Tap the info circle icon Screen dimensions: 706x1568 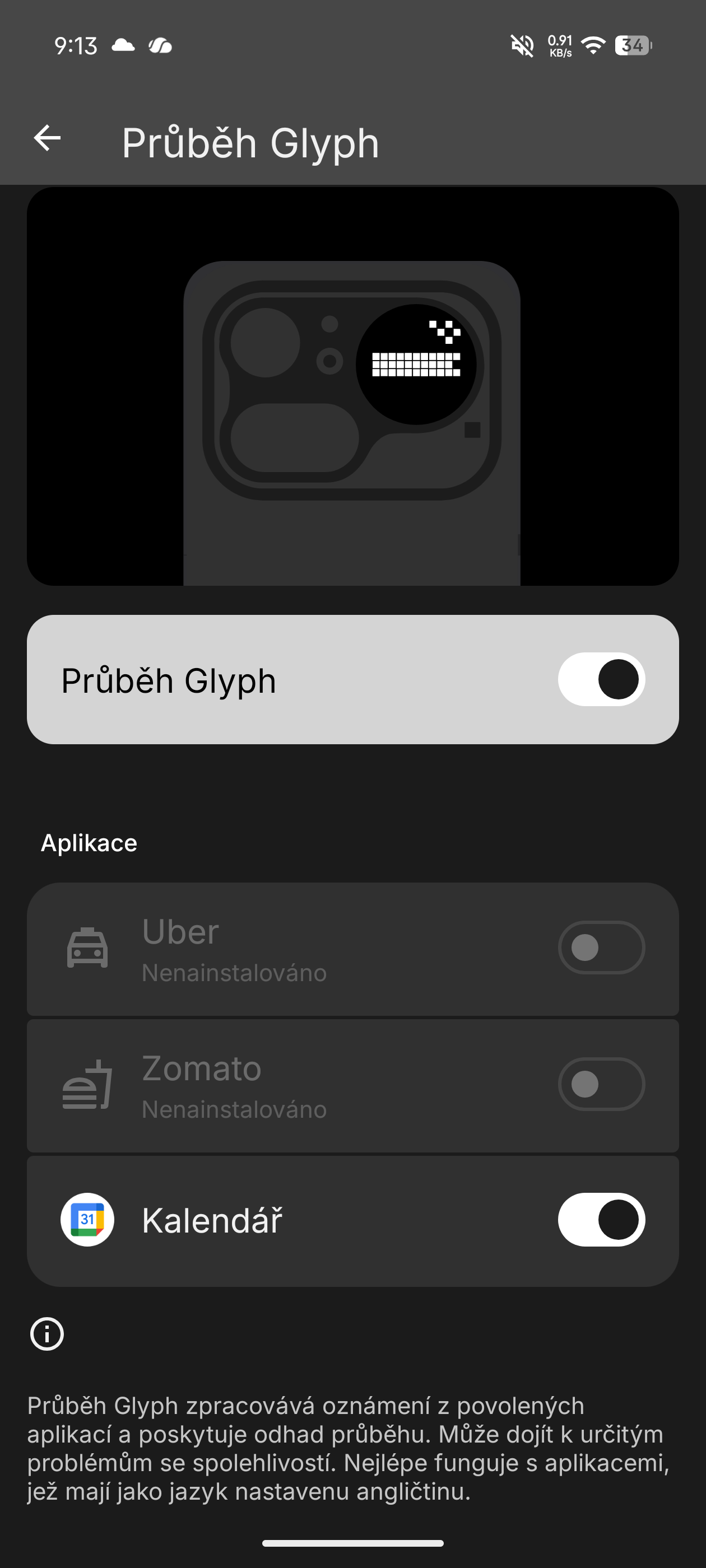[47, 1336]
